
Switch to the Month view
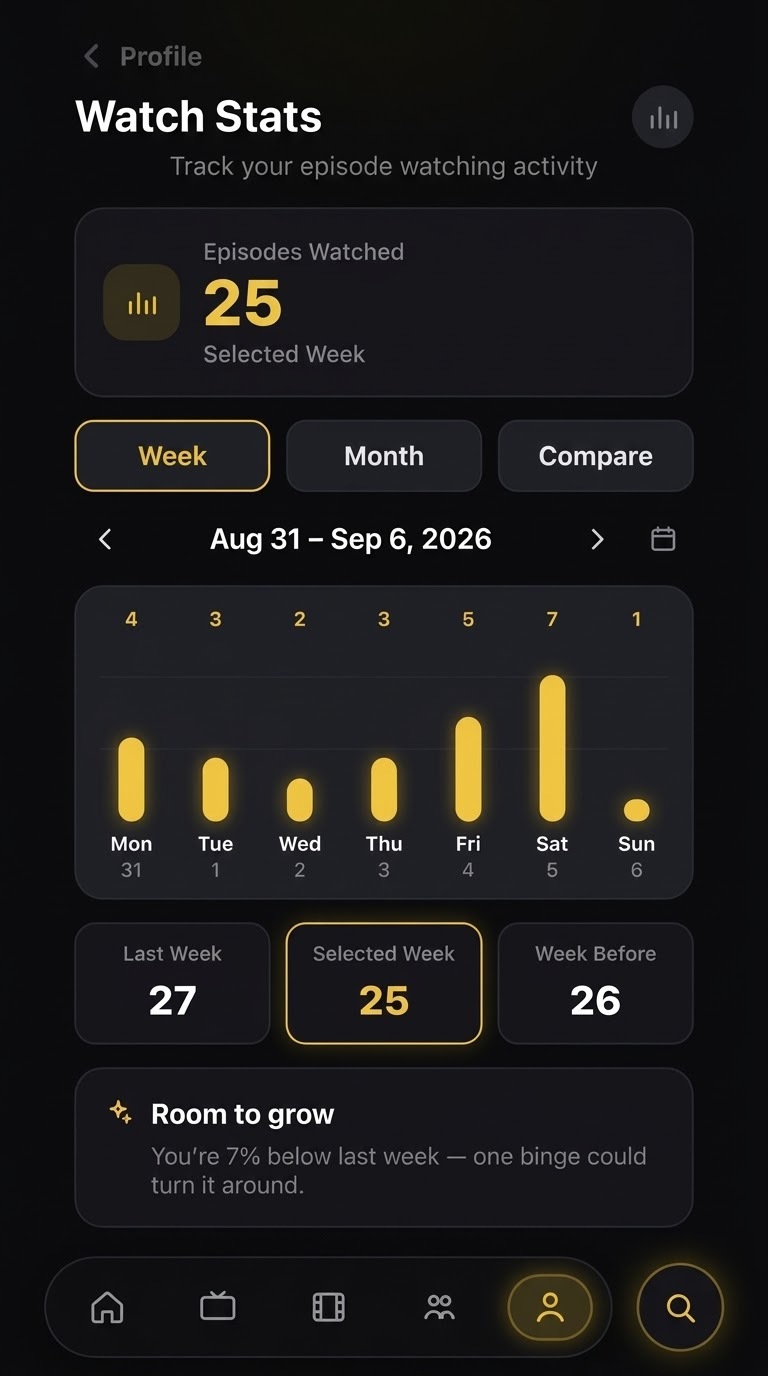(x=384, y=456)
